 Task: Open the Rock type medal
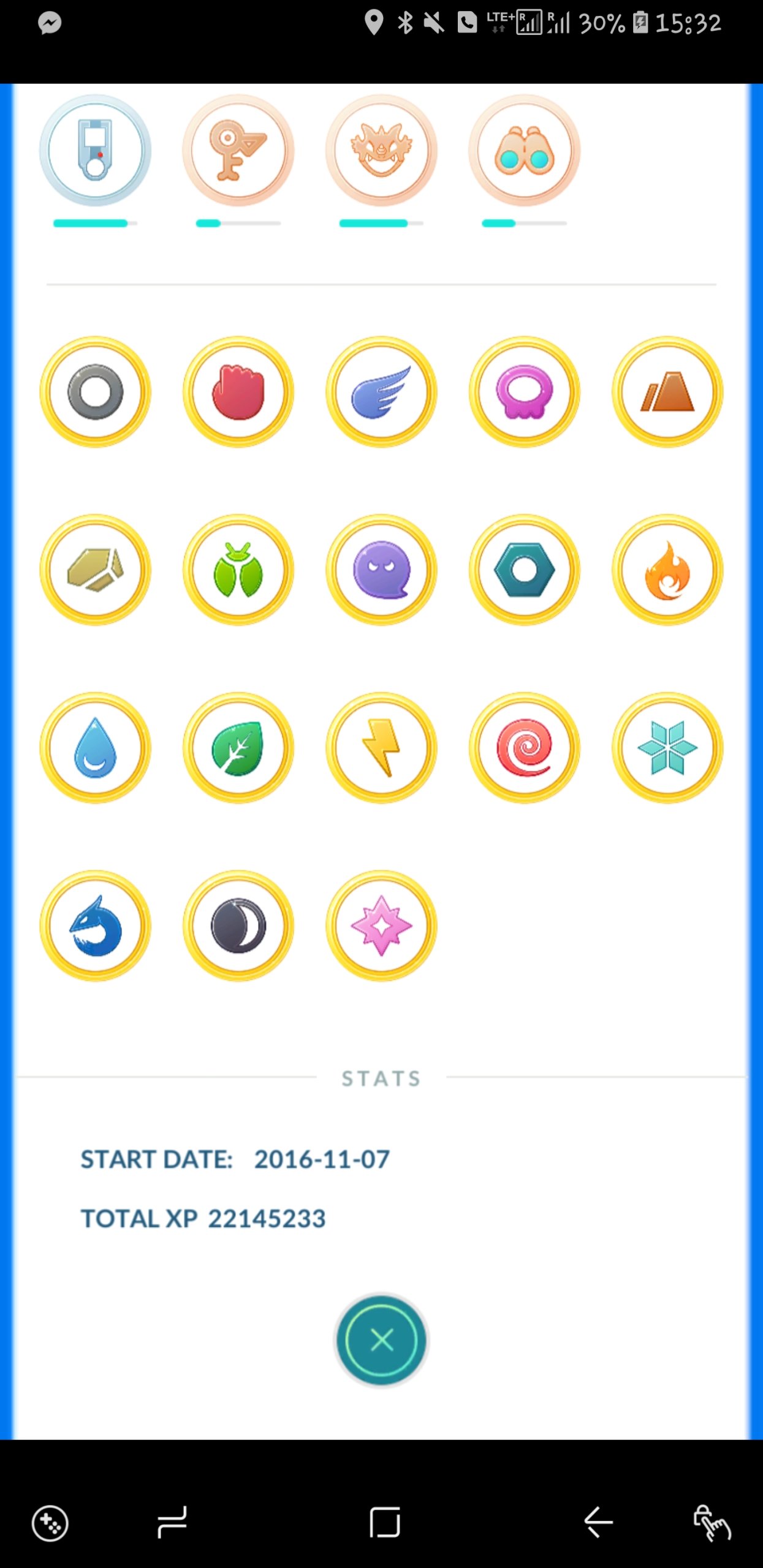click(95, 570)
